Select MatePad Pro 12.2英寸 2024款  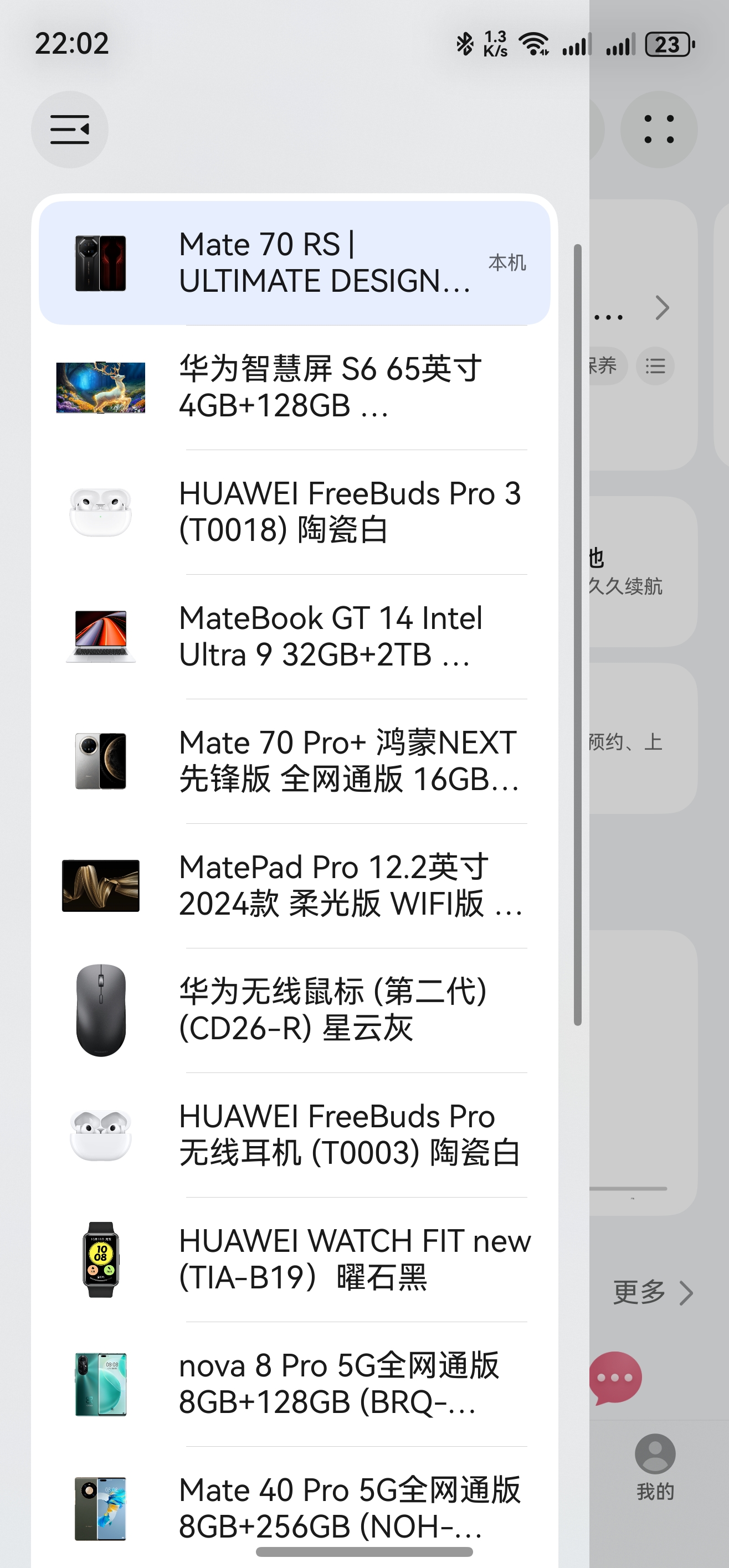[x=294, y=886]
